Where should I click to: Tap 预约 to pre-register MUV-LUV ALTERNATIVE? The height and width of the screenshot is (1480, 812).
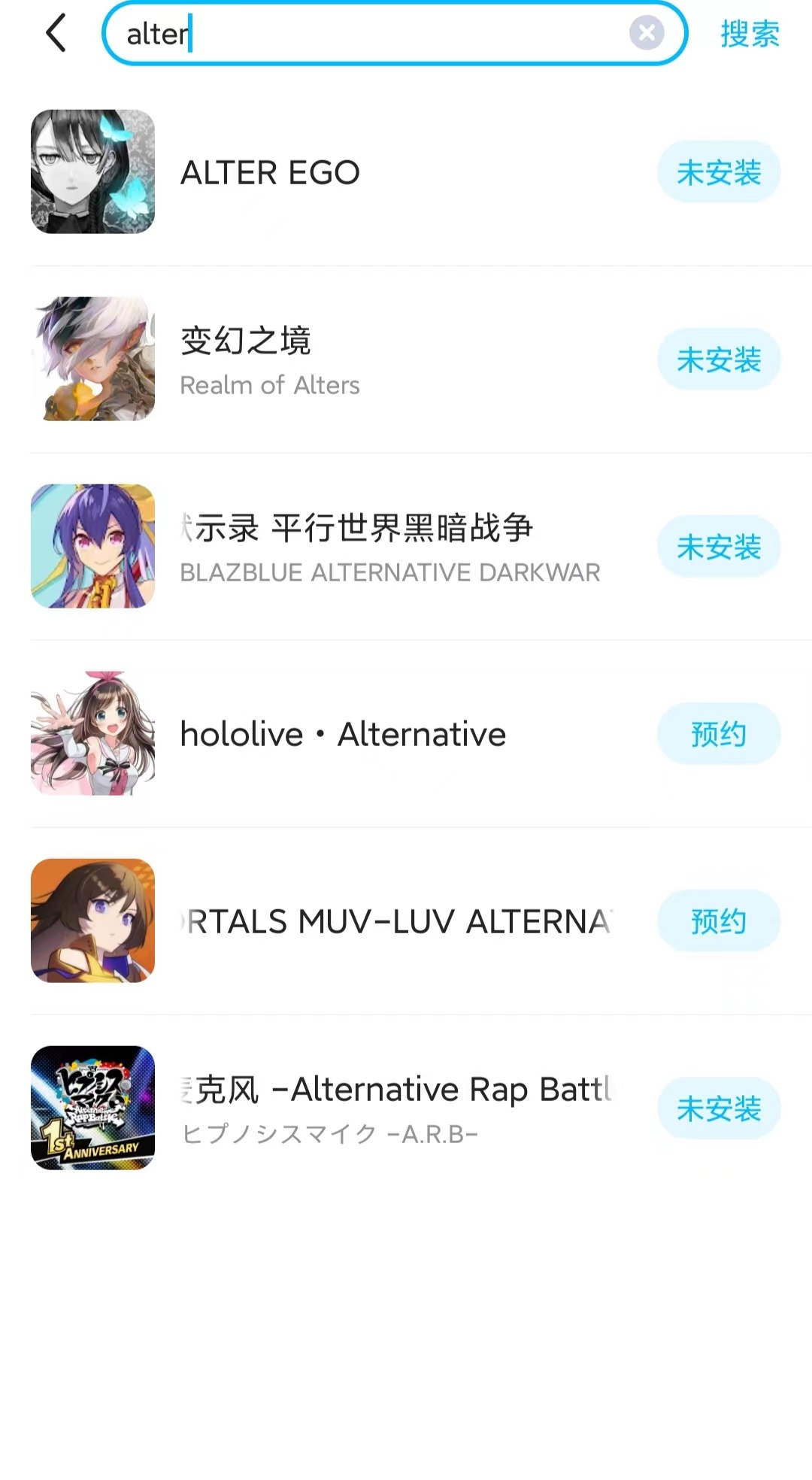click(719, 921)
